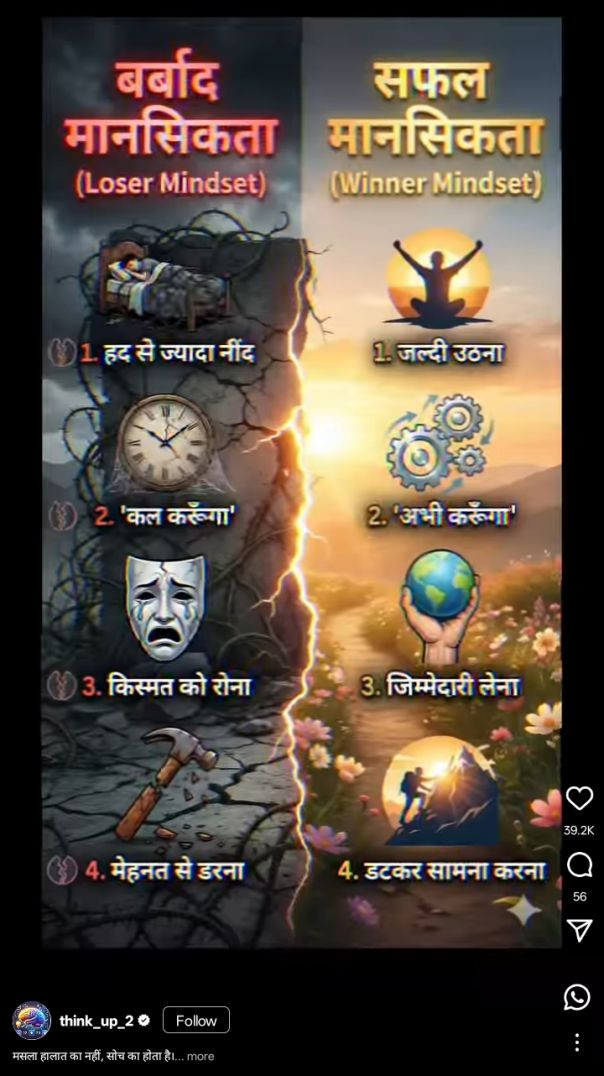Open the think_up_2 username link
The image size is (604, 1076).
tap(96, 1020)
